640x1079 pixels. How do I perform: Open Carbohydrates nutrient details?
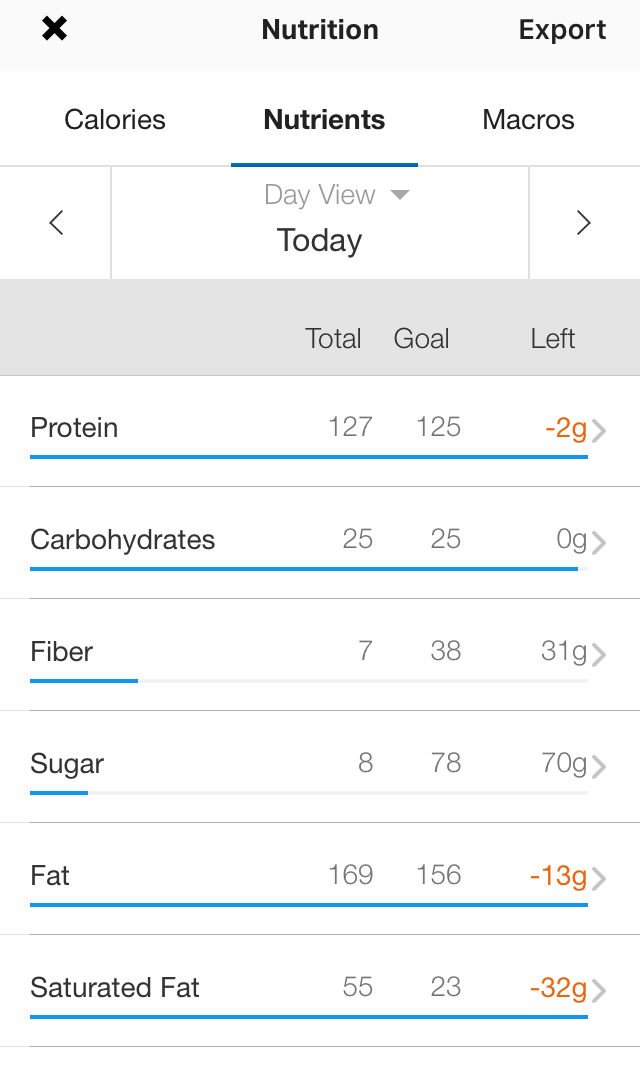(x=320, y=543)
